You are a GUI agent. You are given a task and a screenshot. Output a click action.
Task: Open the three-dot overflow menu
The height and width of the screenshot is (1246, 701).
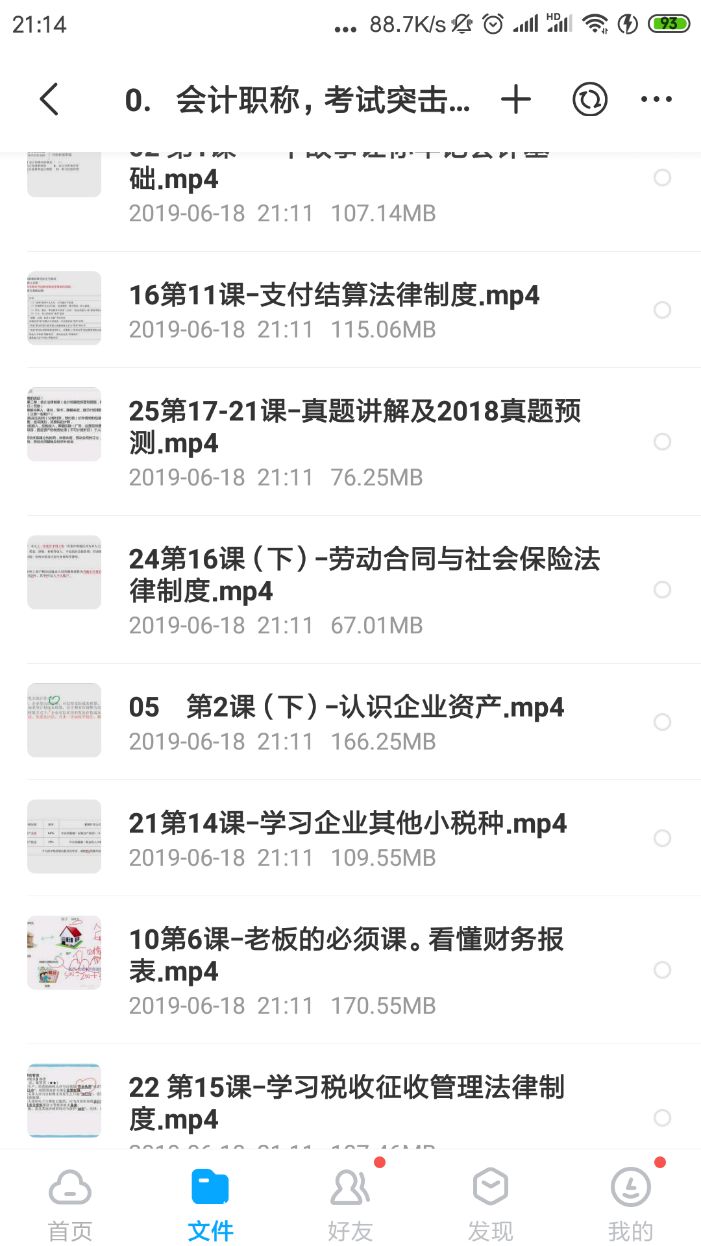656,99
